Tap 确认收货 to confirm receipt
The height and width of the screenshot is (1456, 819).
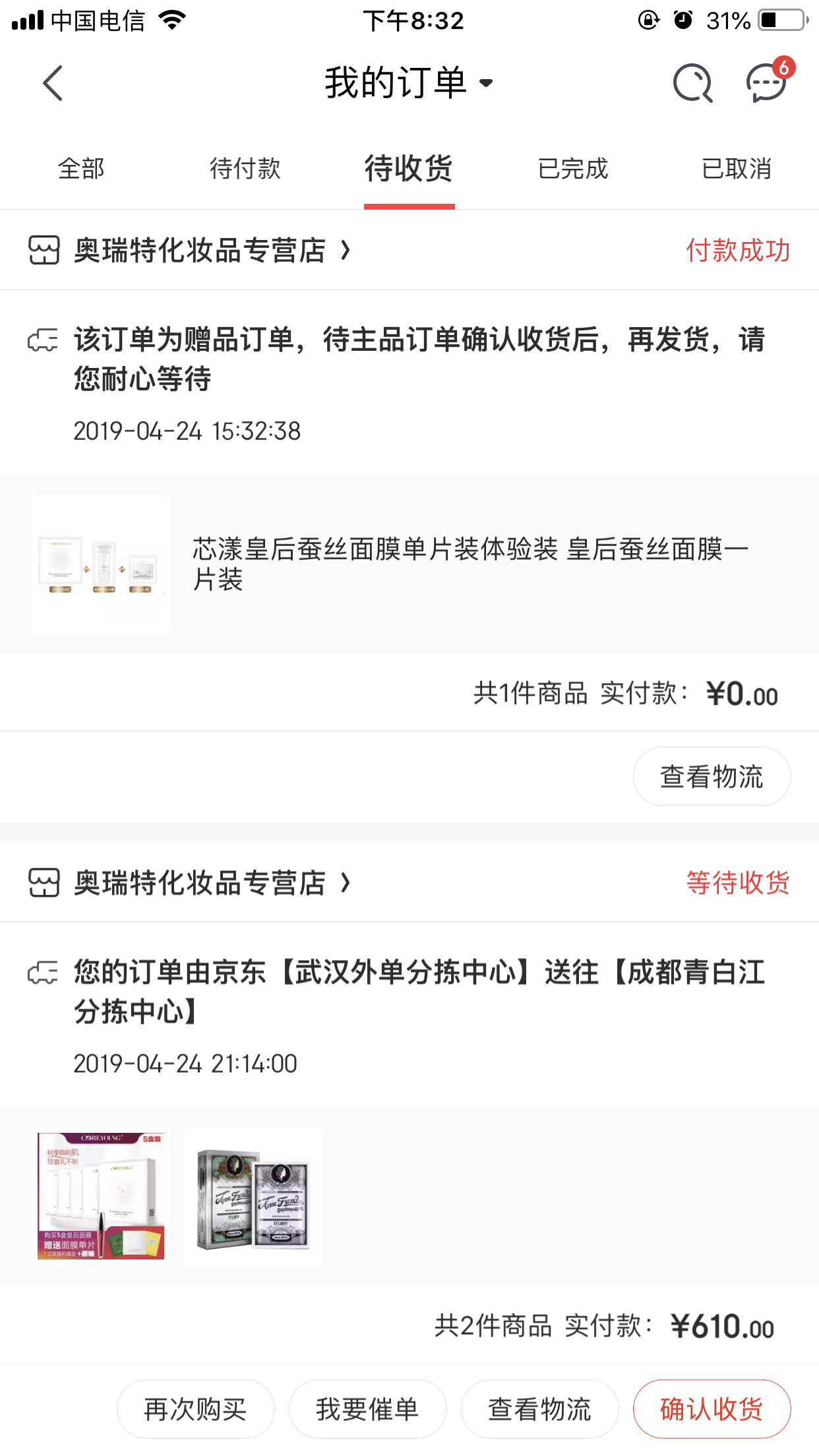712,1409
